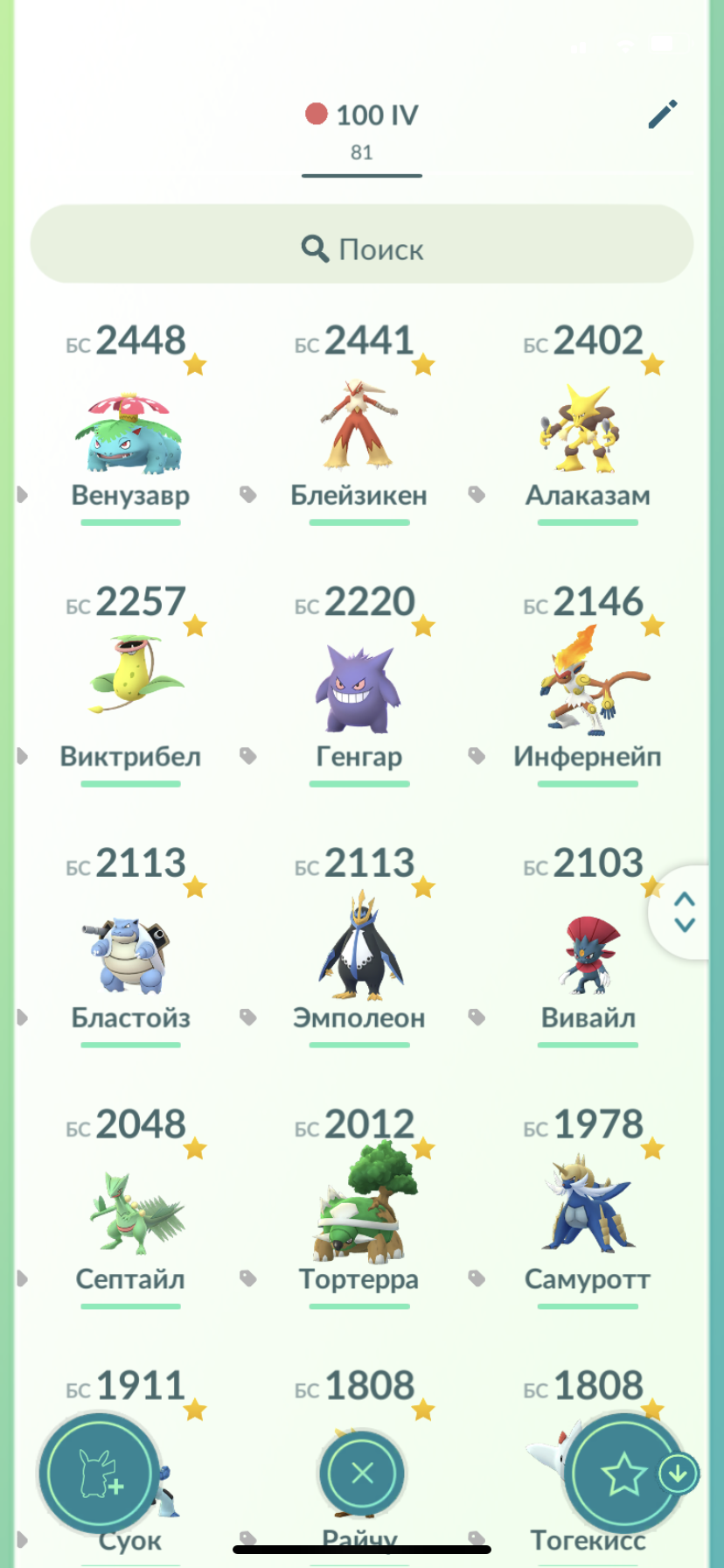Click the tag icon next to Самуротт
Viewport: 724px width, 1568px height.
(477, 1277)
